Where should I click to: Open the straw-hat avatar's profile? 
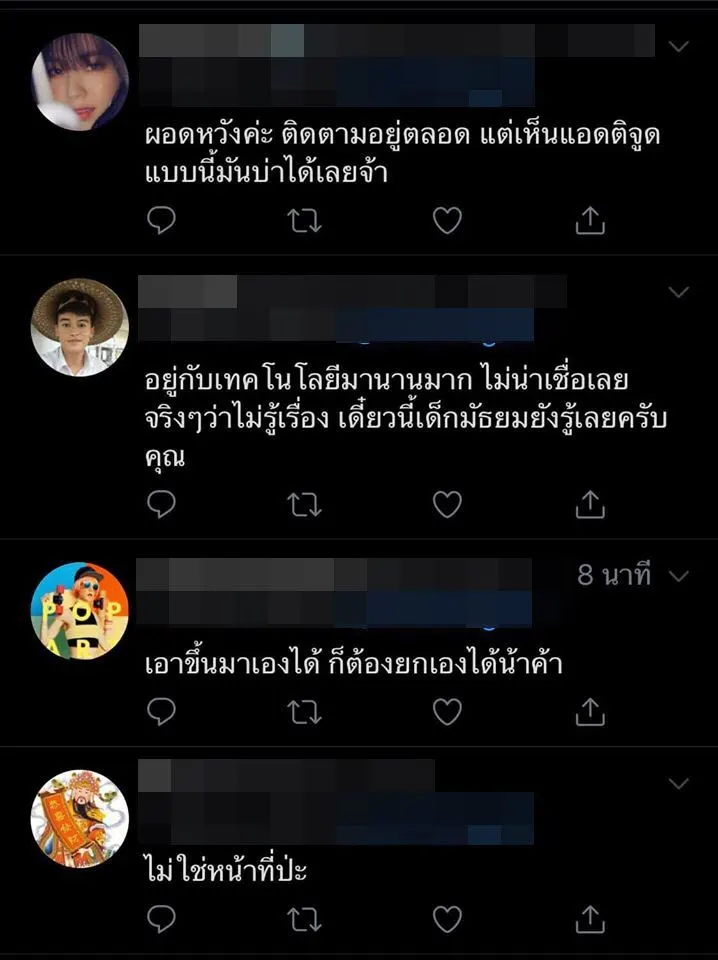[x=80, y=327]
